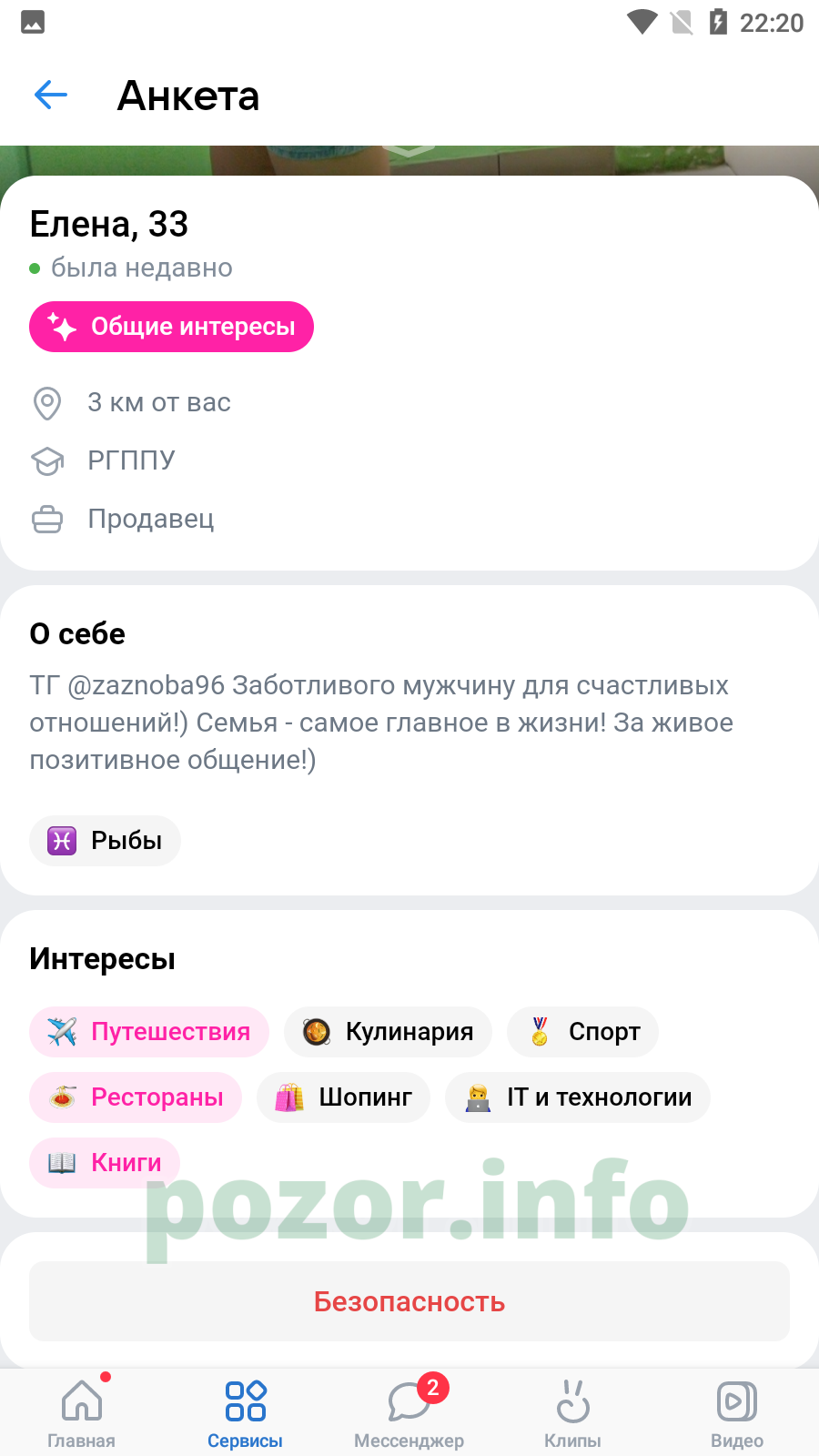Open the profile photo at top
Image resolution: width=819 pixels, height=1456 pixels.
(x=409, y=160)
